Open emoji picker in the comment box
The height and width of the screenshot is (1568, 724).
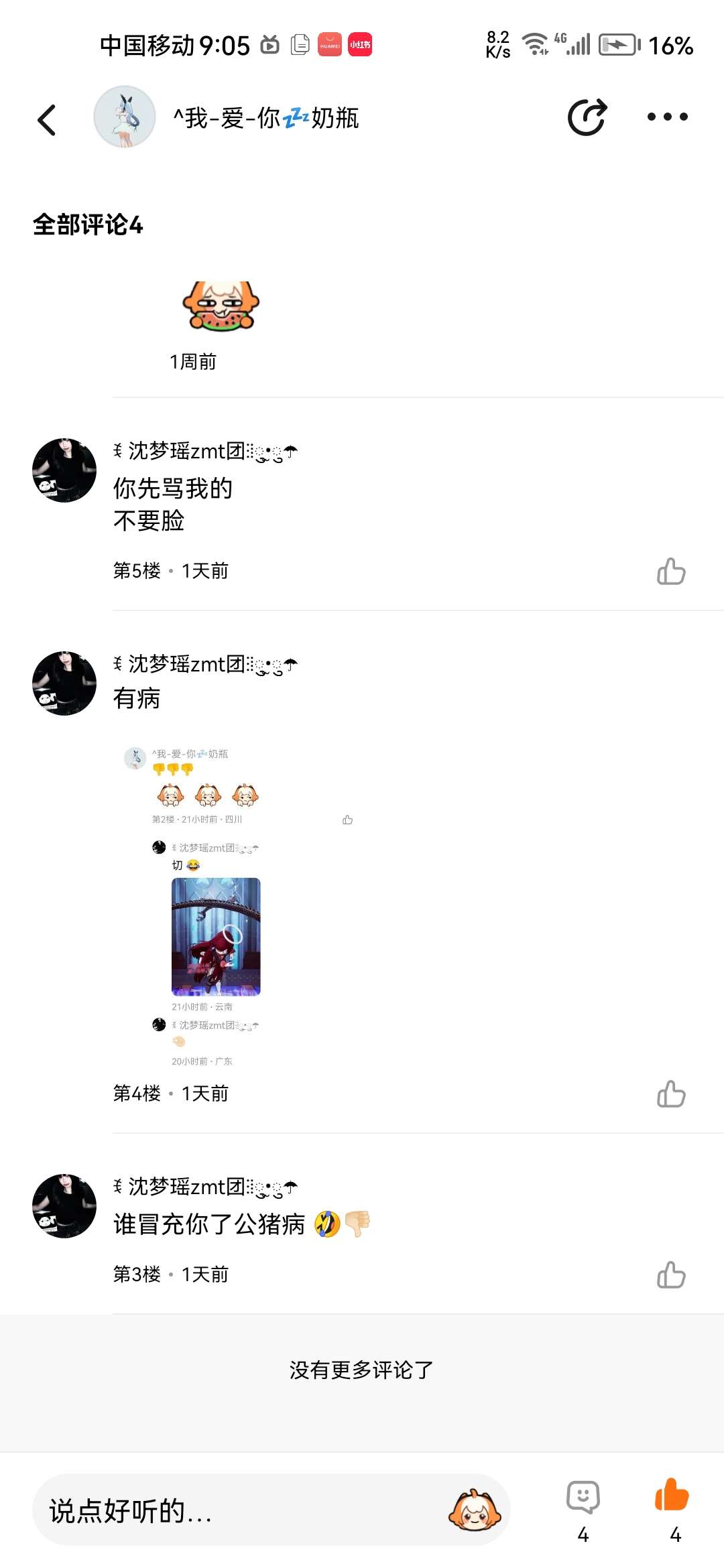pyautogui.click(x=474, y=1511)
